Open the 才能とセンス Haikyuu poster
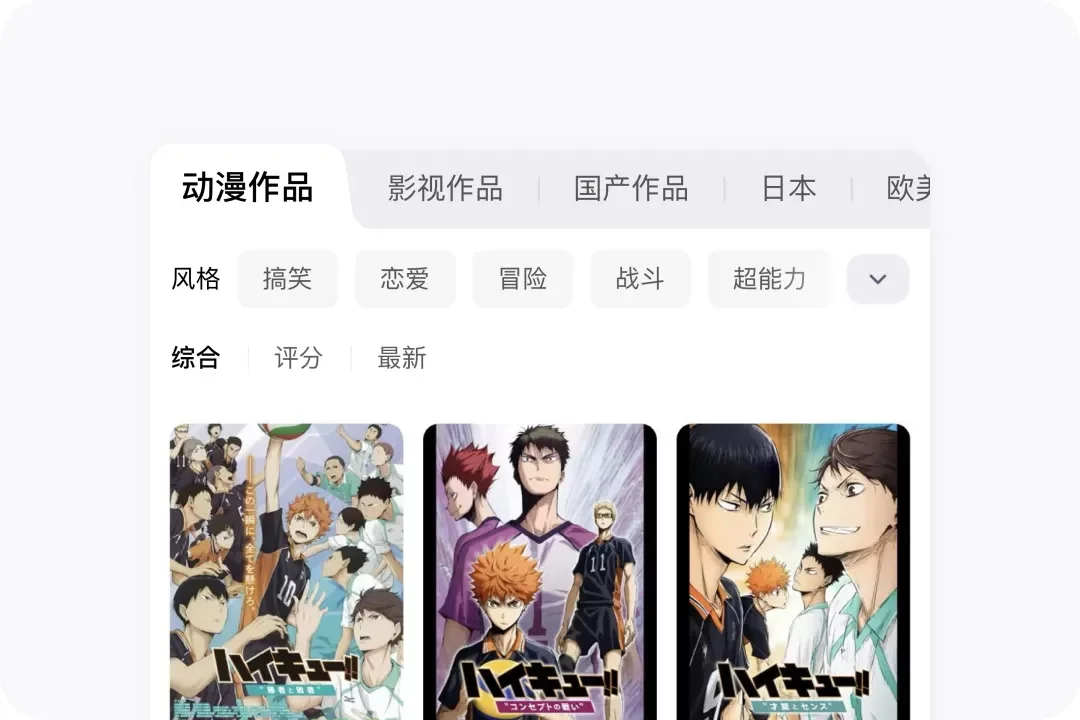The height and width of the screenshot is (720, 1080). [x=793, y=570]
